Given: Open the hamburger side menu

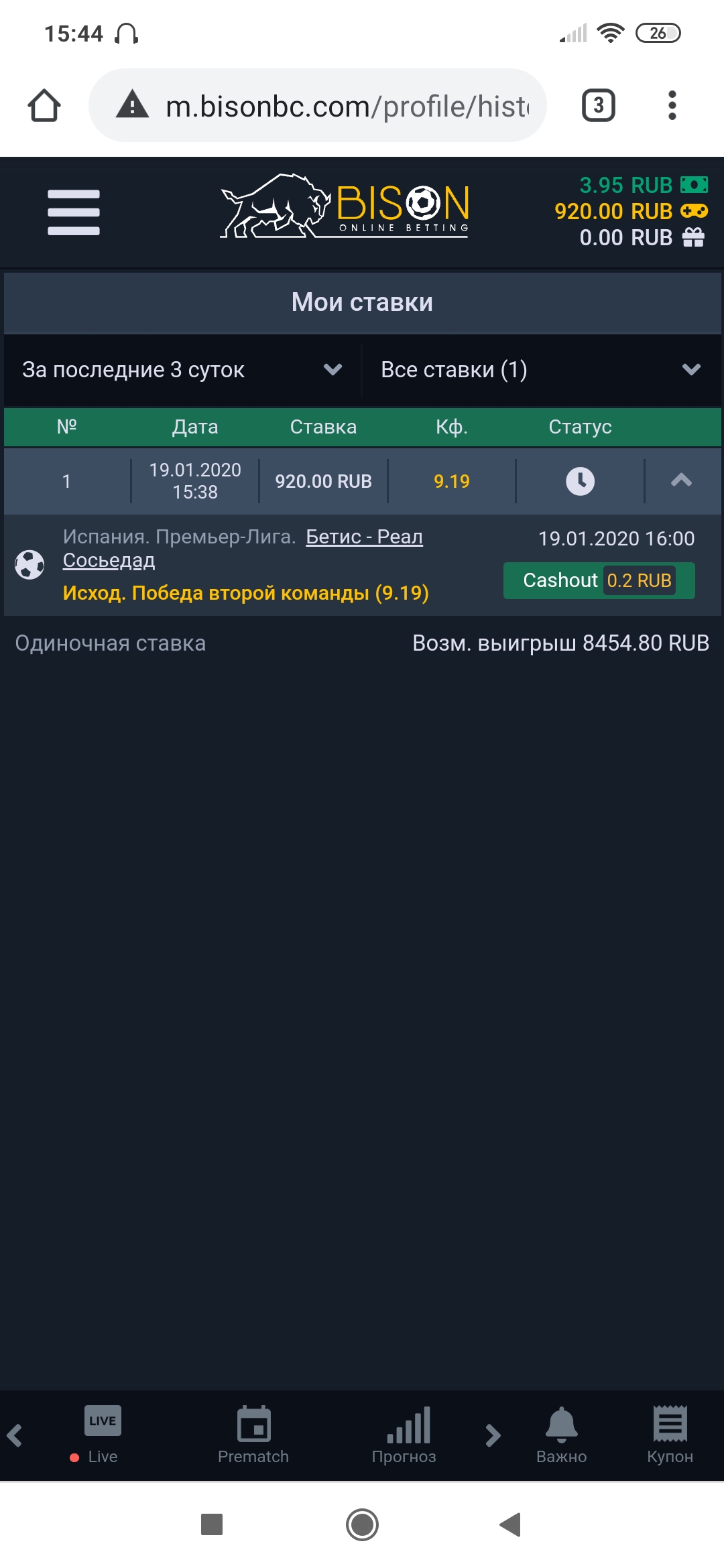Looking at the screenshot, I should pyautogui.click(x=74, y=212).
